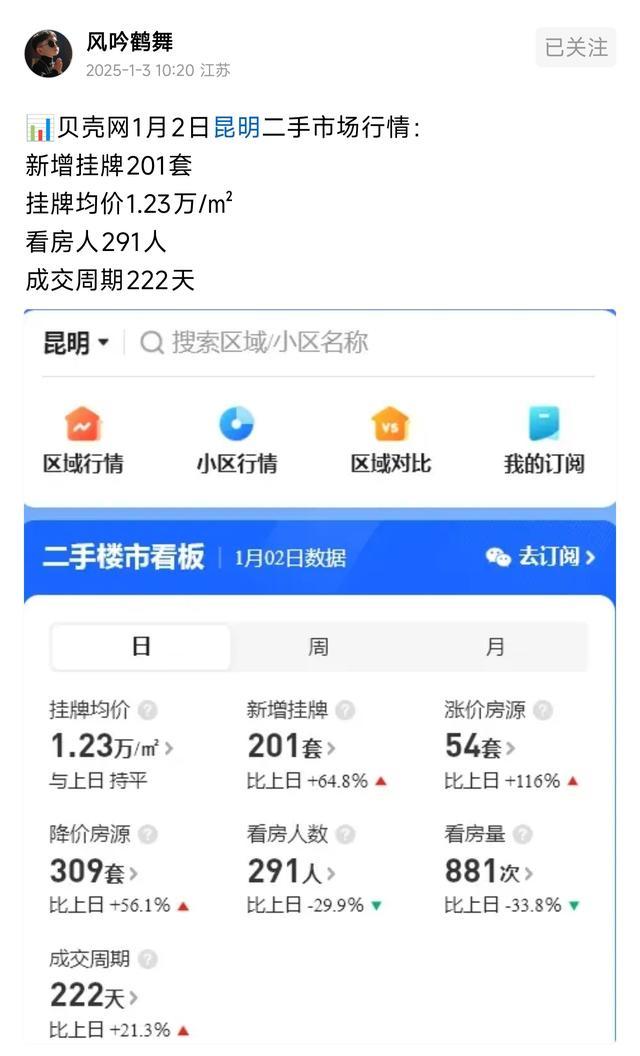Image resolution: width=640 pixels, height=1056 pixels.
Task: View the attached market data image
Action: tap(320, 677)
